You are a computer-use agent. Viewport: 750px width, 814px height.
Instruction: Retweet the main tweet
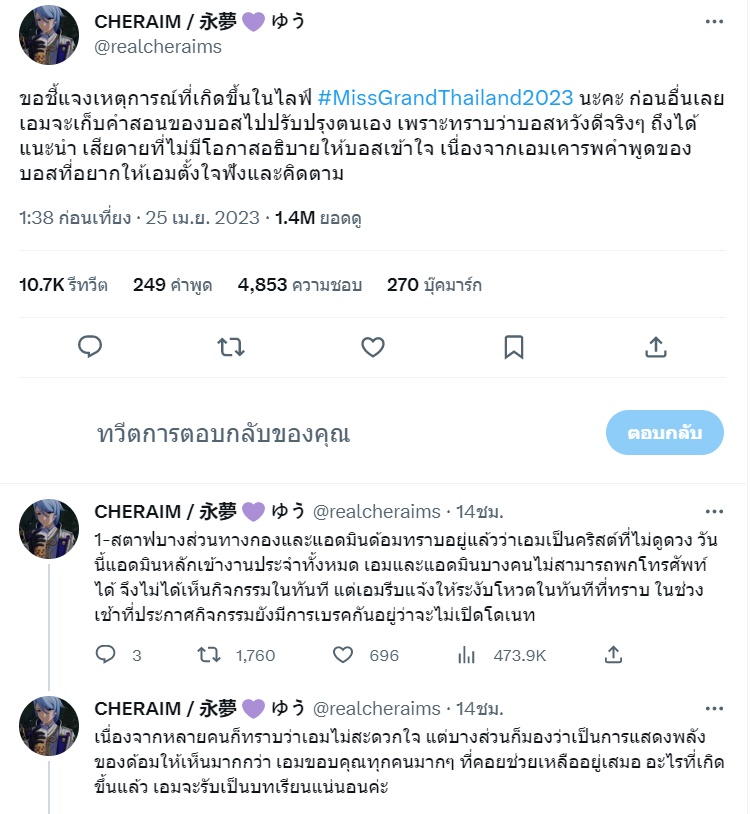coord(231,347)
